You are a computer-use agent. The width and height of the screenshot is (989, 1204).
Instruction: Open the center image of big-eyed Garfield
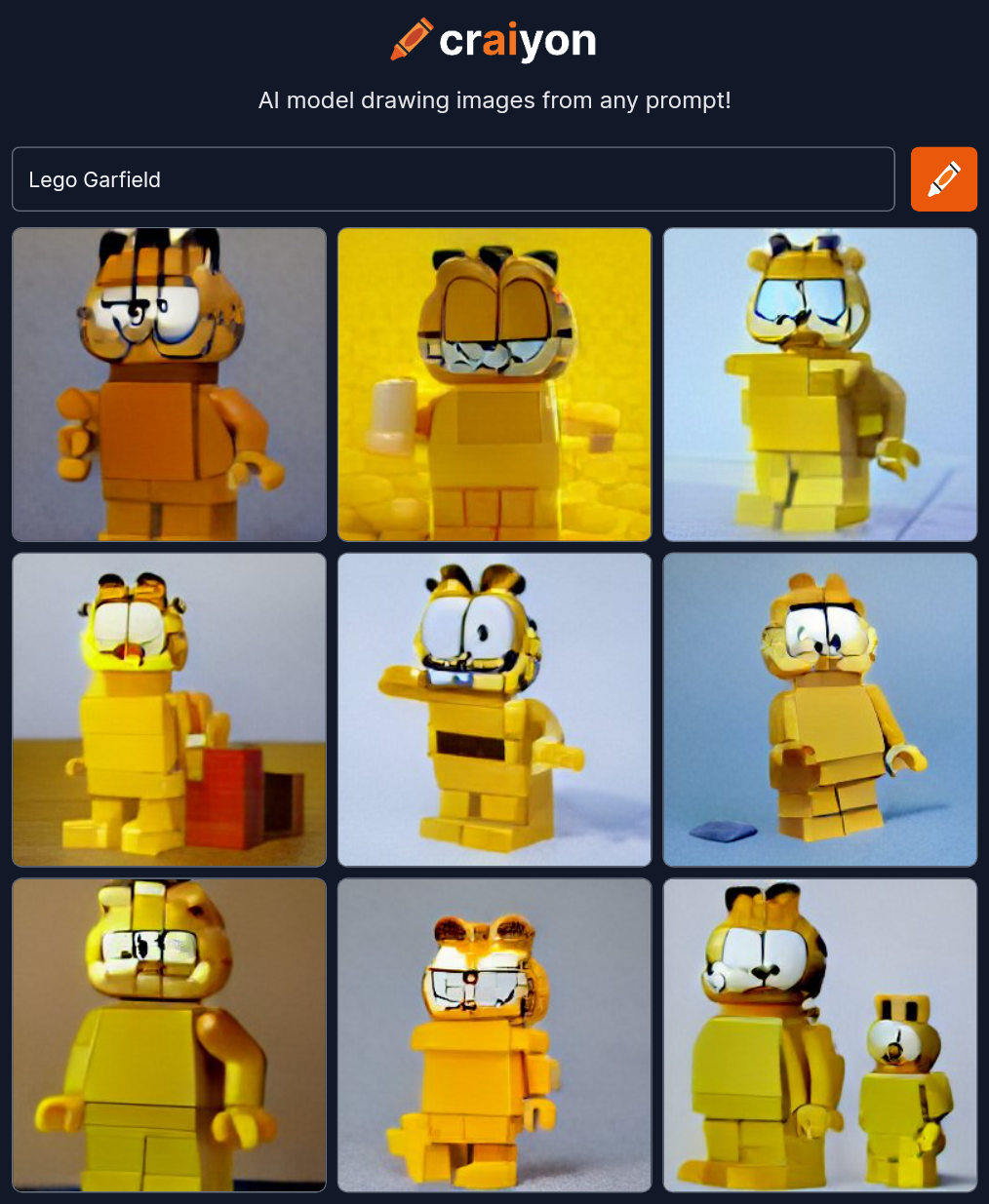494,710
